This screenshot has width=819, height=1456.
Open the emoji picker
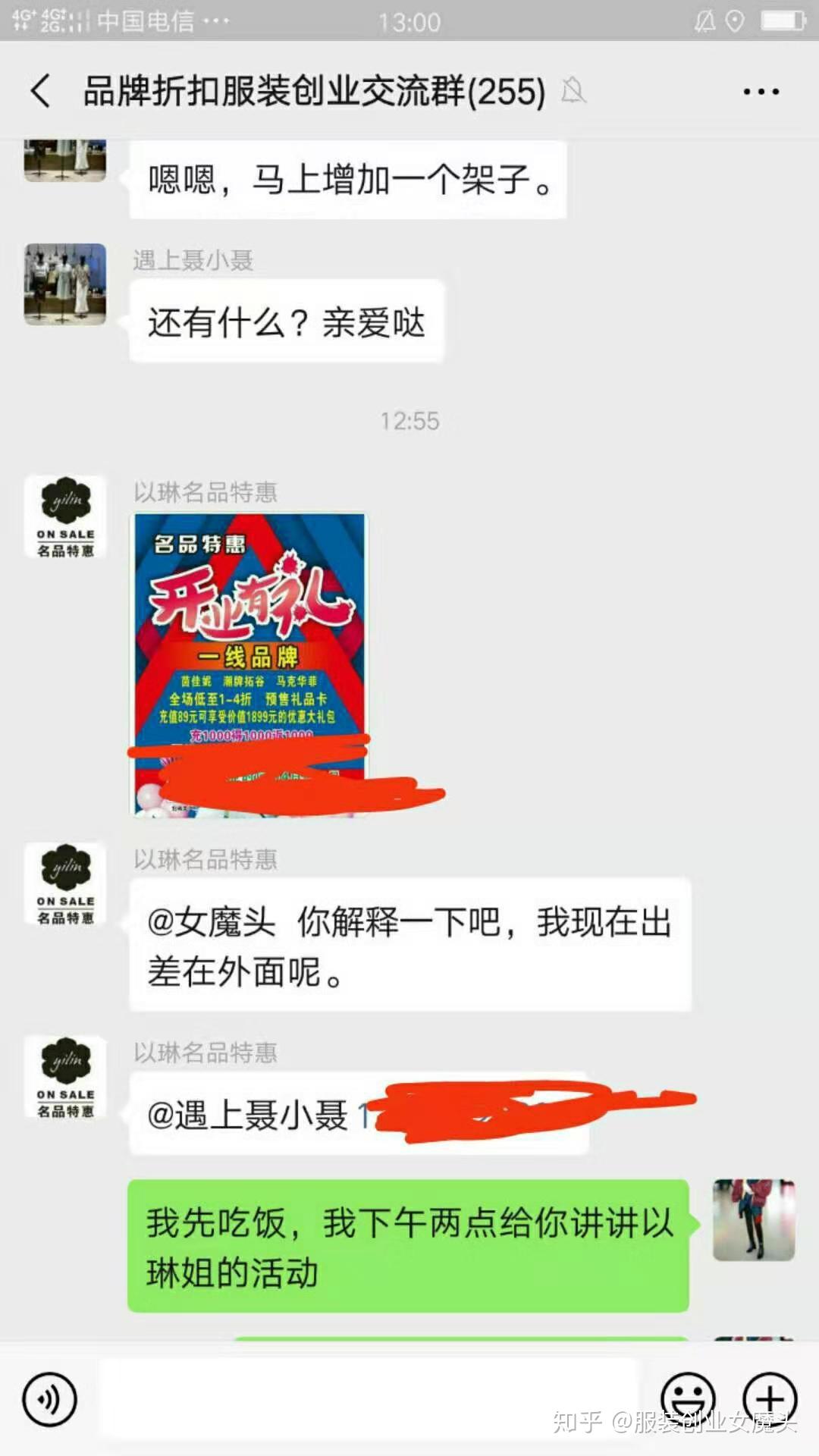pos(688,1399)
